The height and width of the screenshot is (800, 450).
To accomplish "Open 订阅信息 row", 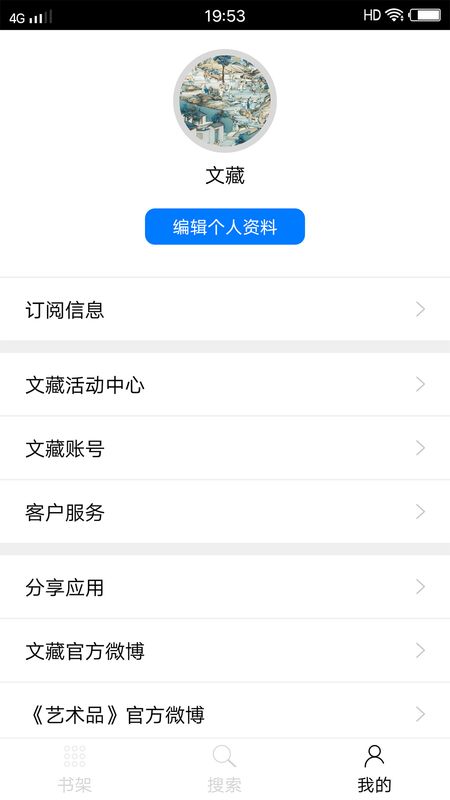I will click(x=225, y=310).
